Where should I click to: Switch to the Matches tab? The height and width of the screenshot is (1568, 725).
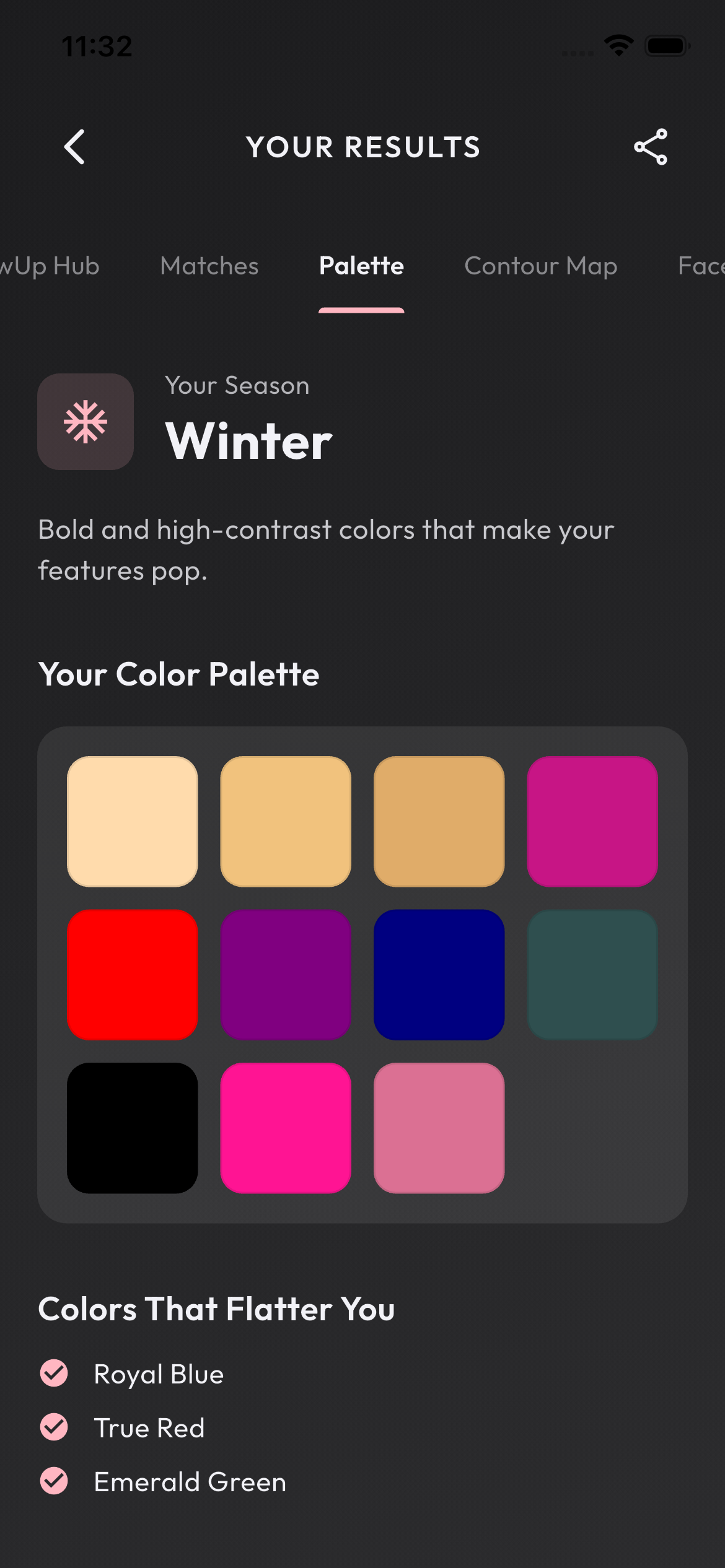[x=209, y=266]
